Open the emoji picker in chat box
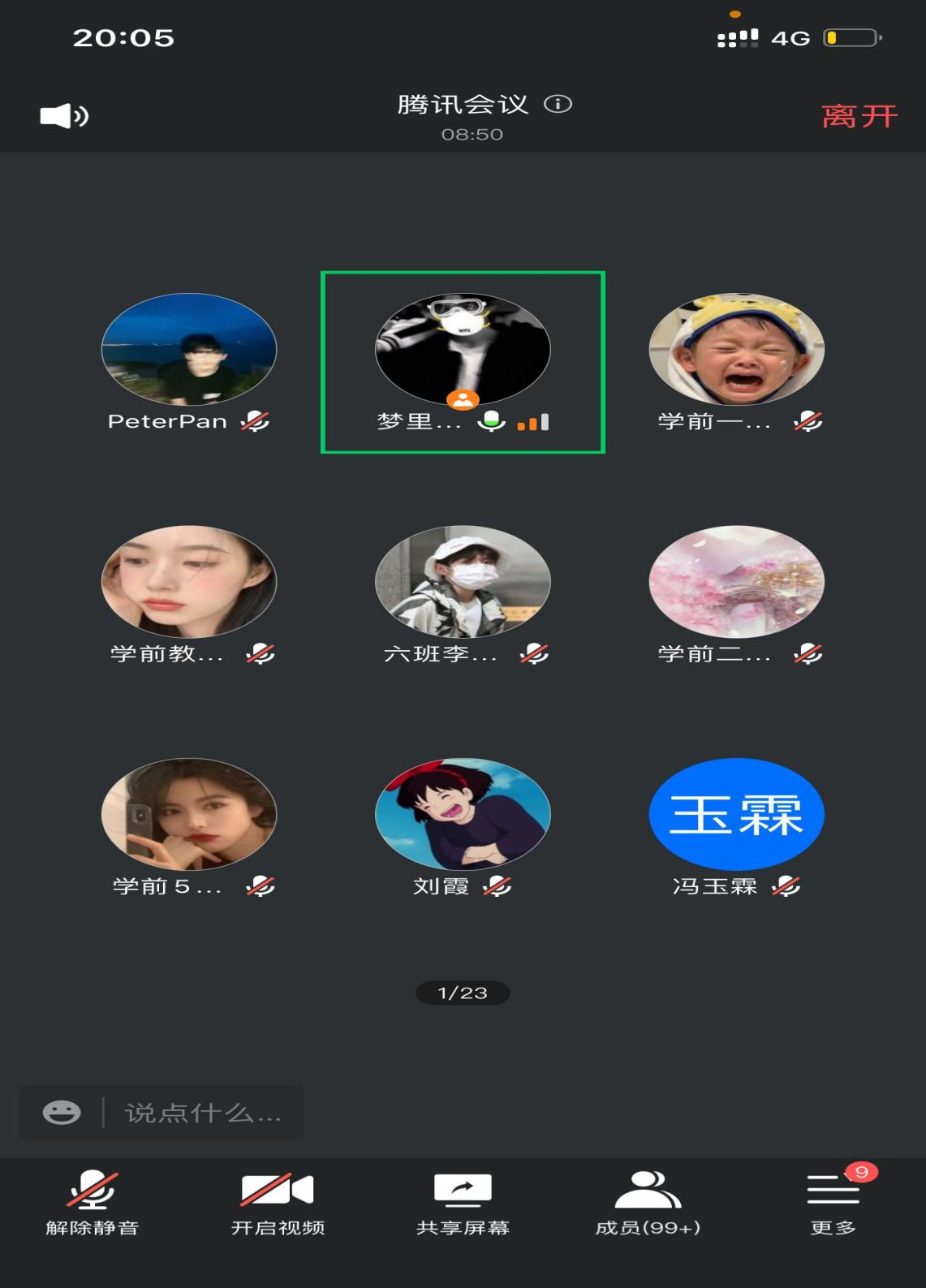 pyautogui.click(x=62, y=1113)
